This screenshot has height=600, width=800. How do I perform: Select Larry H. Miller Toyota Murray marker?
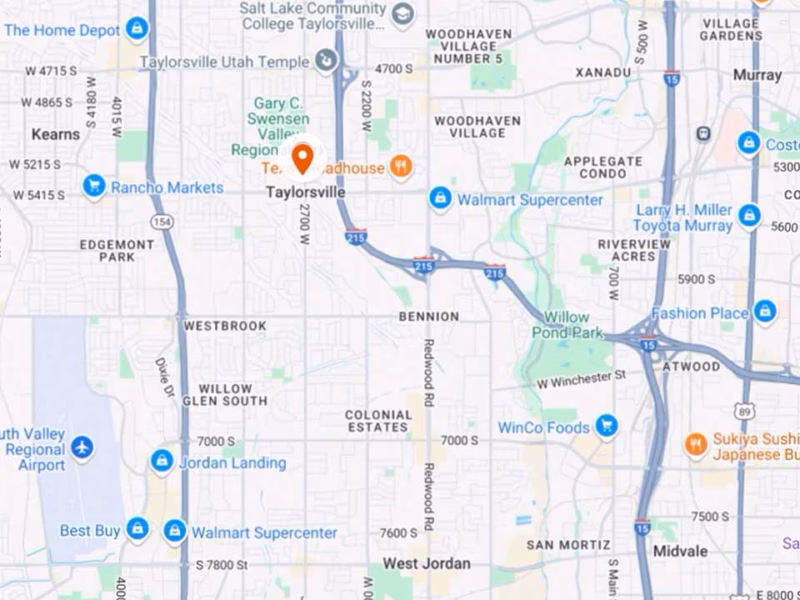(749, 215)
